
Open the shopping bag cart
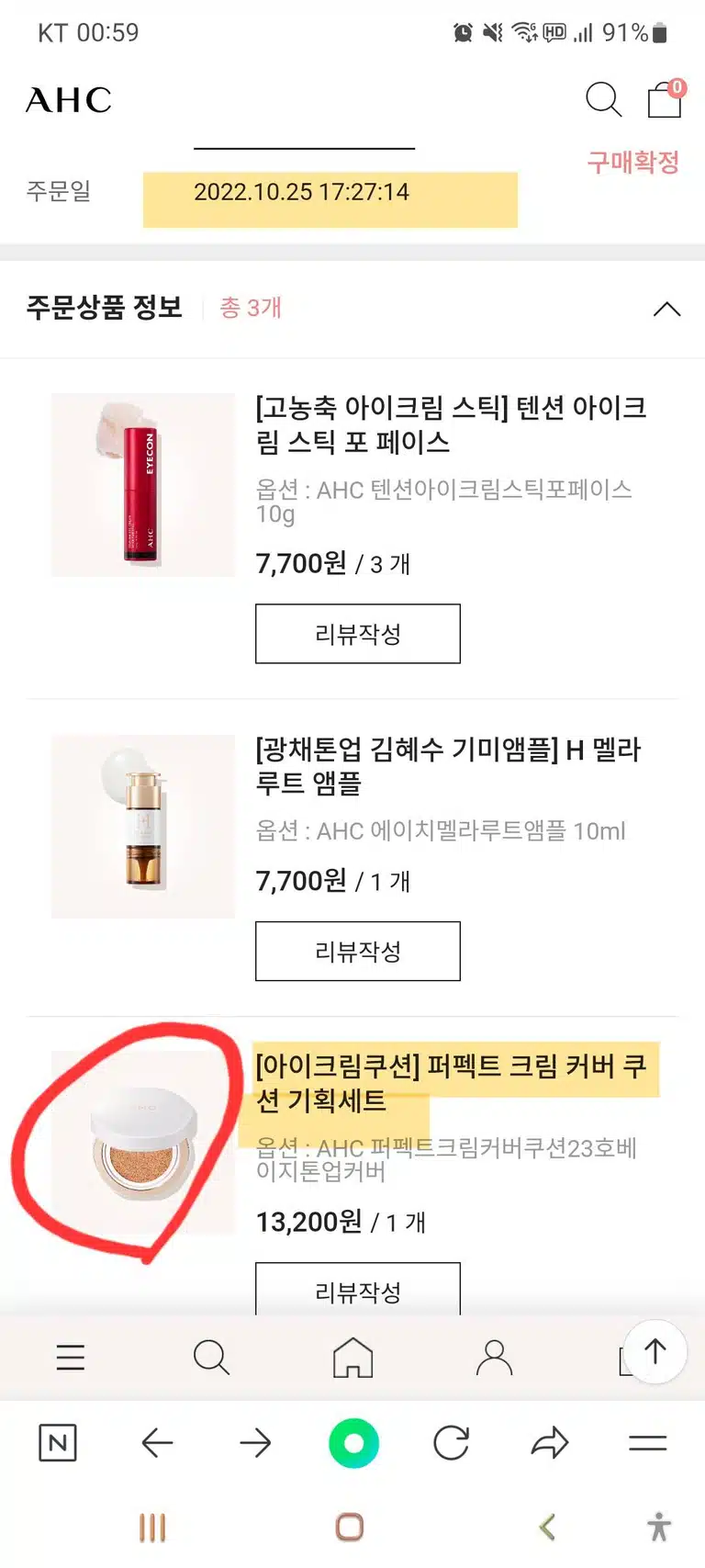[666, 98]
